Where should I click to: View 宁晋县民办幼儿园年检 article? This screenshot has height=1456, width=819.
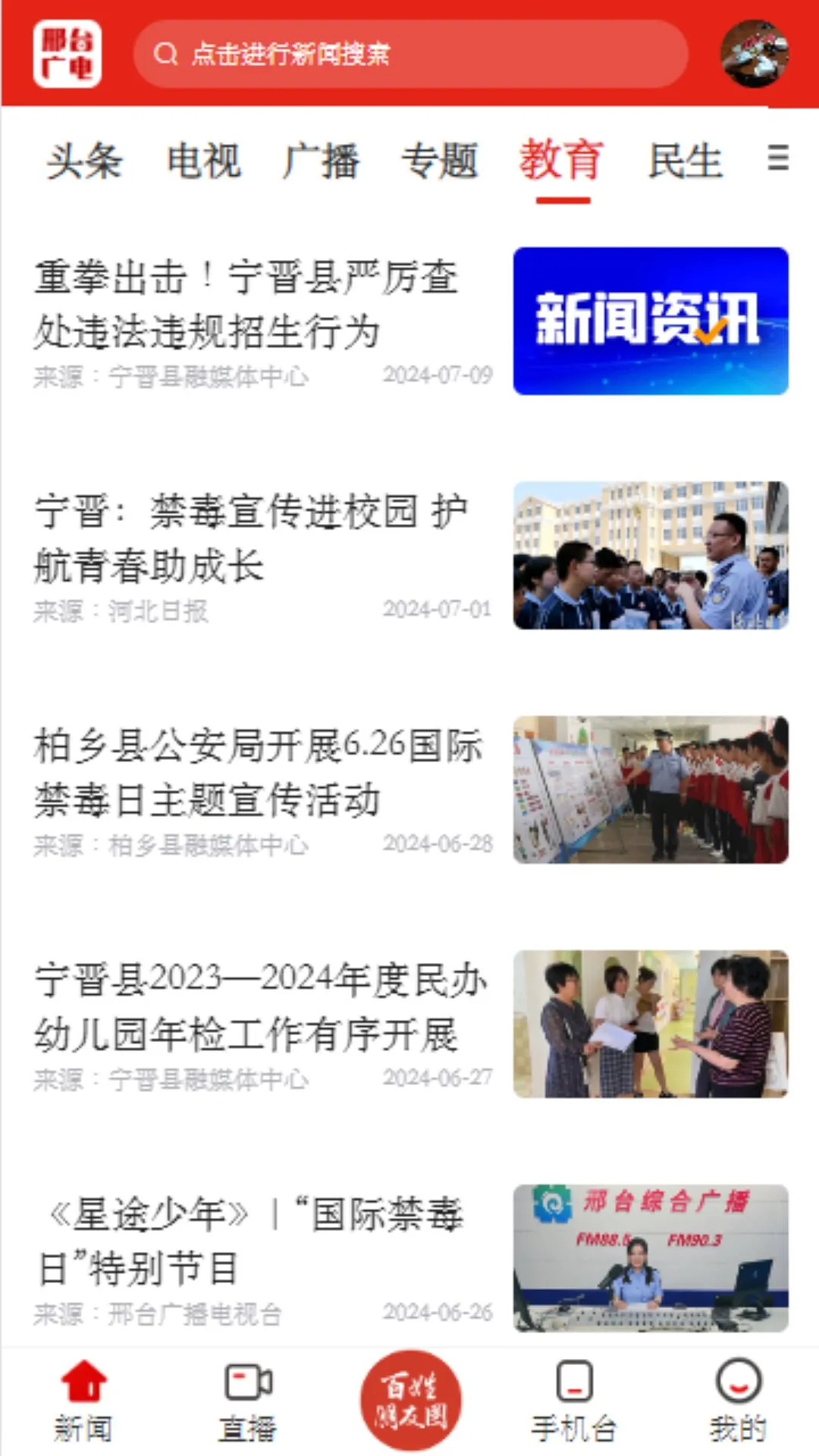[x=258, y=1007]
